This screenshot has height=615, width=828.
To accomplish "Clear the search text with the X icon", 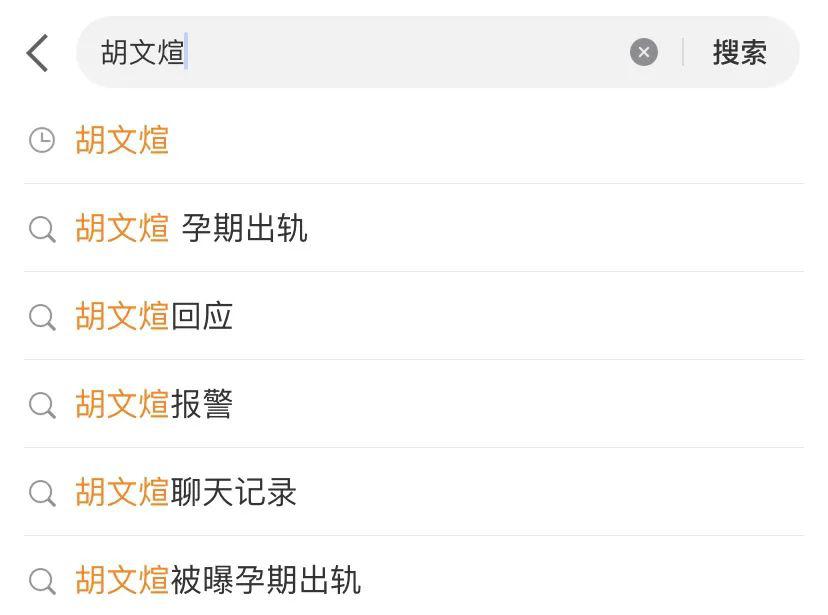I will point(644,52).
